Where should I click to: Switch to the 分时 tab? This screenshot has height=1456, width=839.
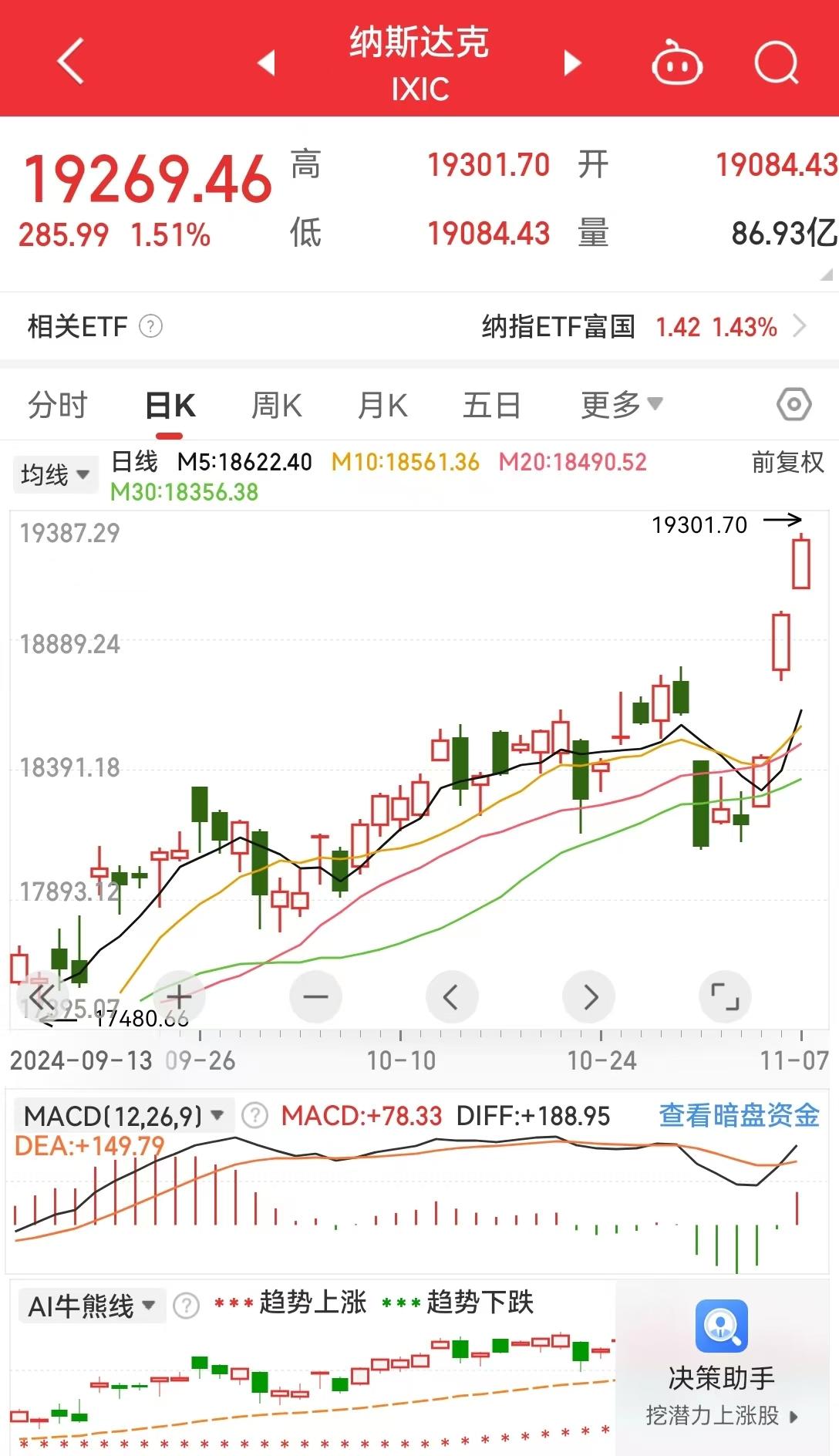[58, 405]
